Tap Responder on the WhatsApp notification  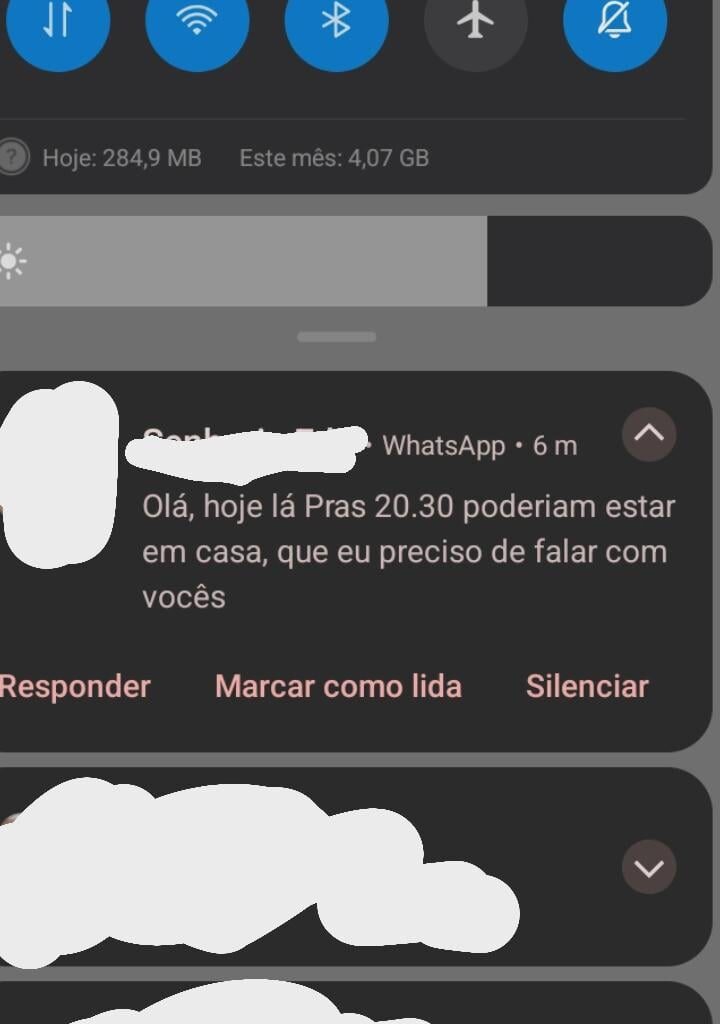74,686
